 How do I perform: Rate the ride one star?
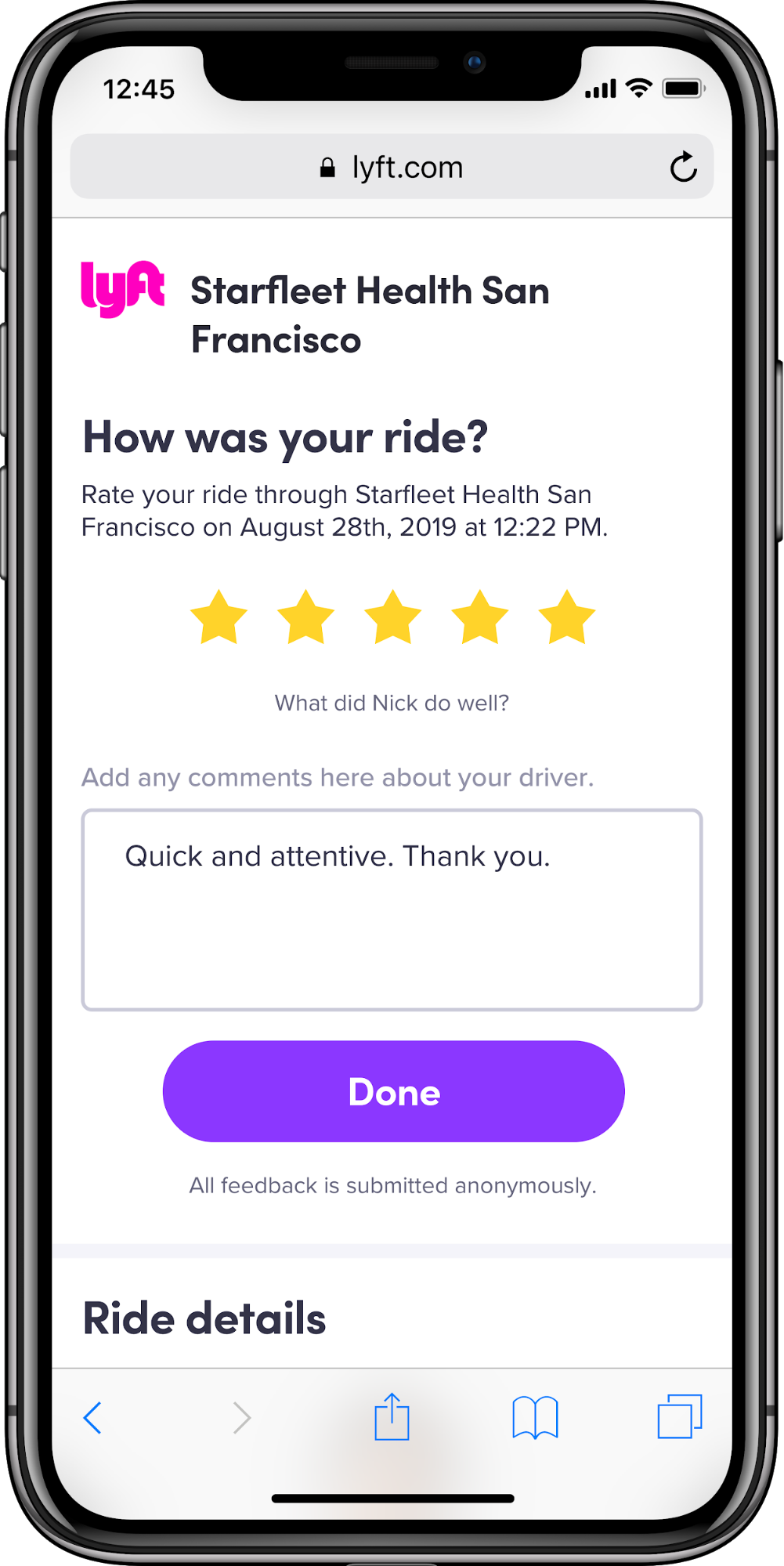pyautogui.click(x=219, y=617)
